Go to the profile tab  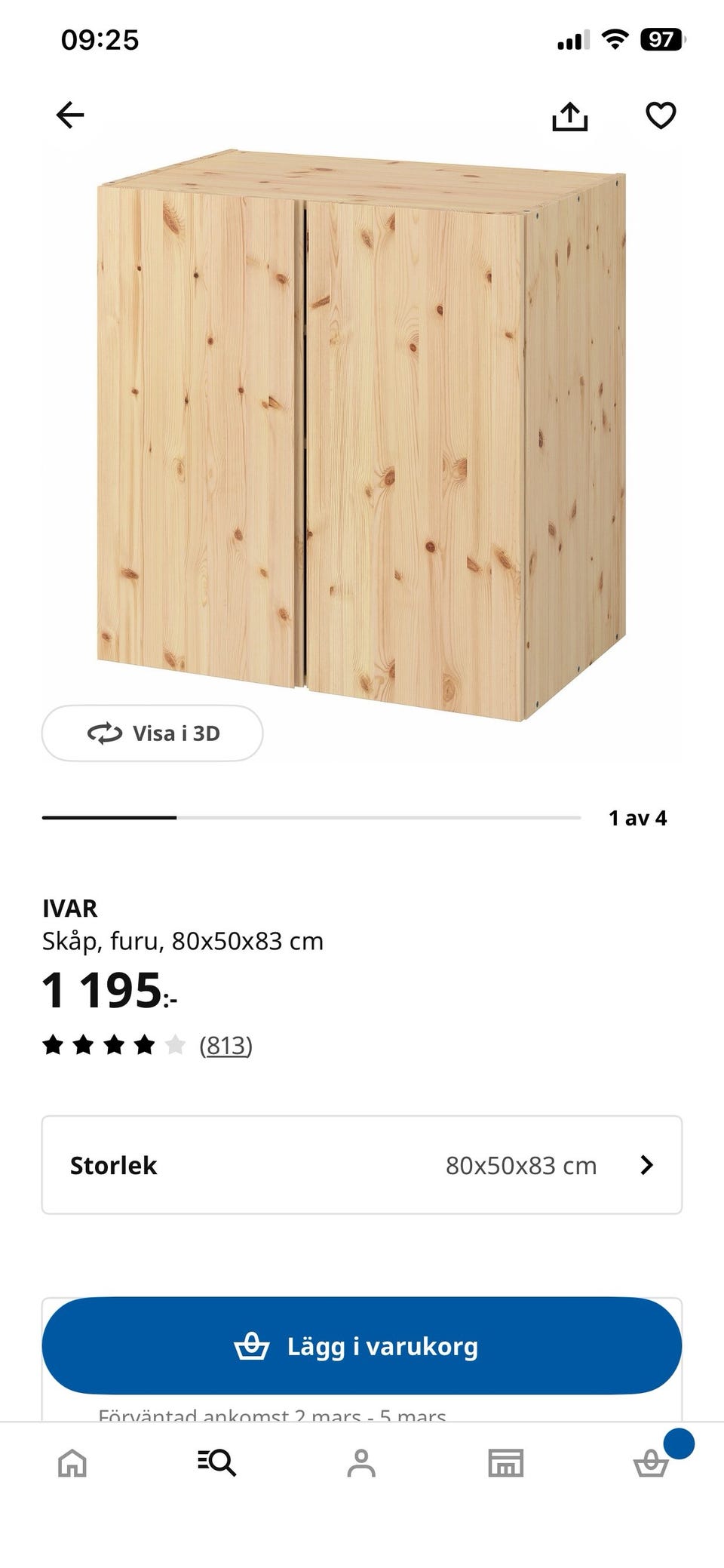coord(361,1462)
